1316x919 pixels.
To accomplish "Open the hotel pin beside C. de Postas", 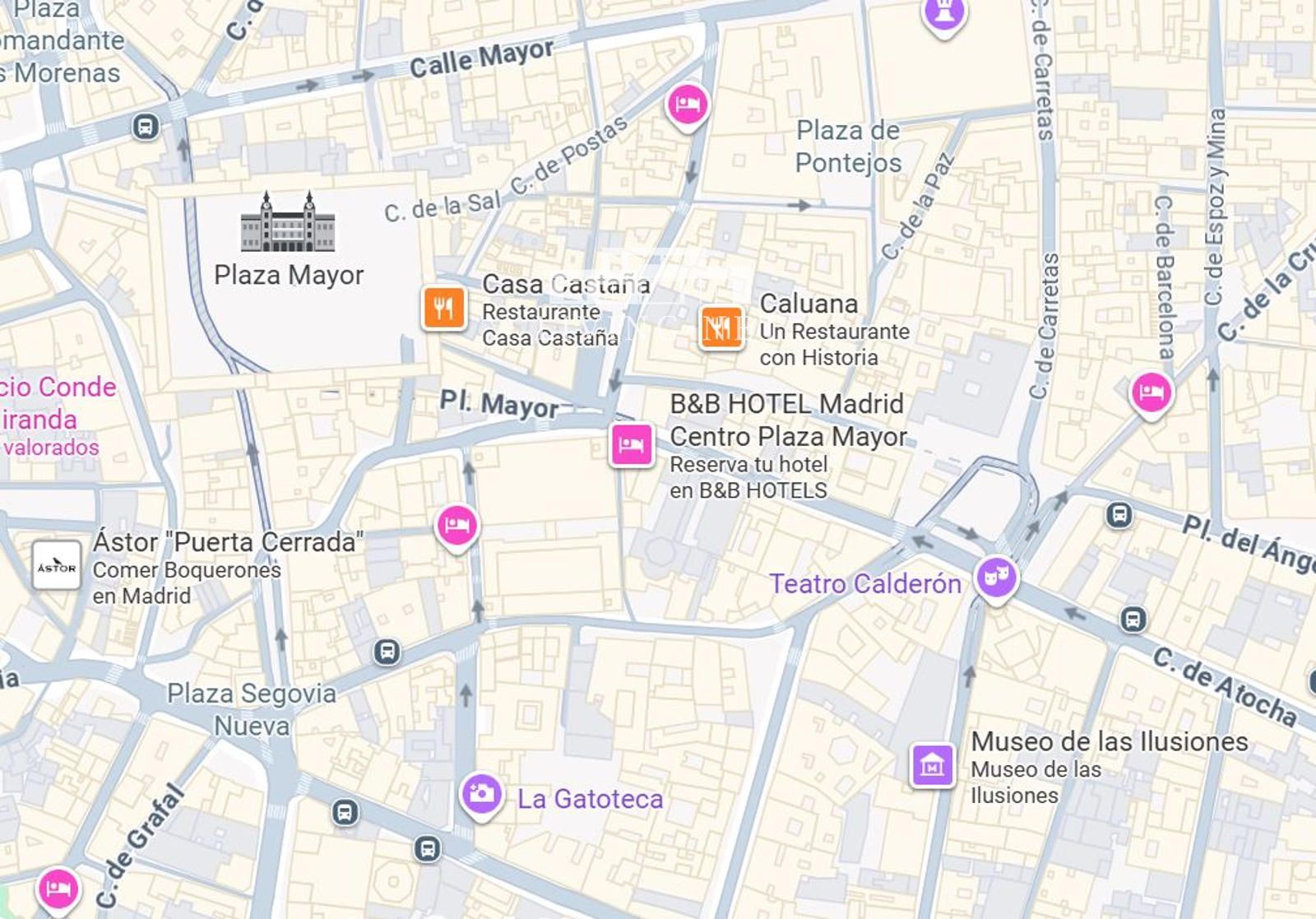I will [687, 104].
